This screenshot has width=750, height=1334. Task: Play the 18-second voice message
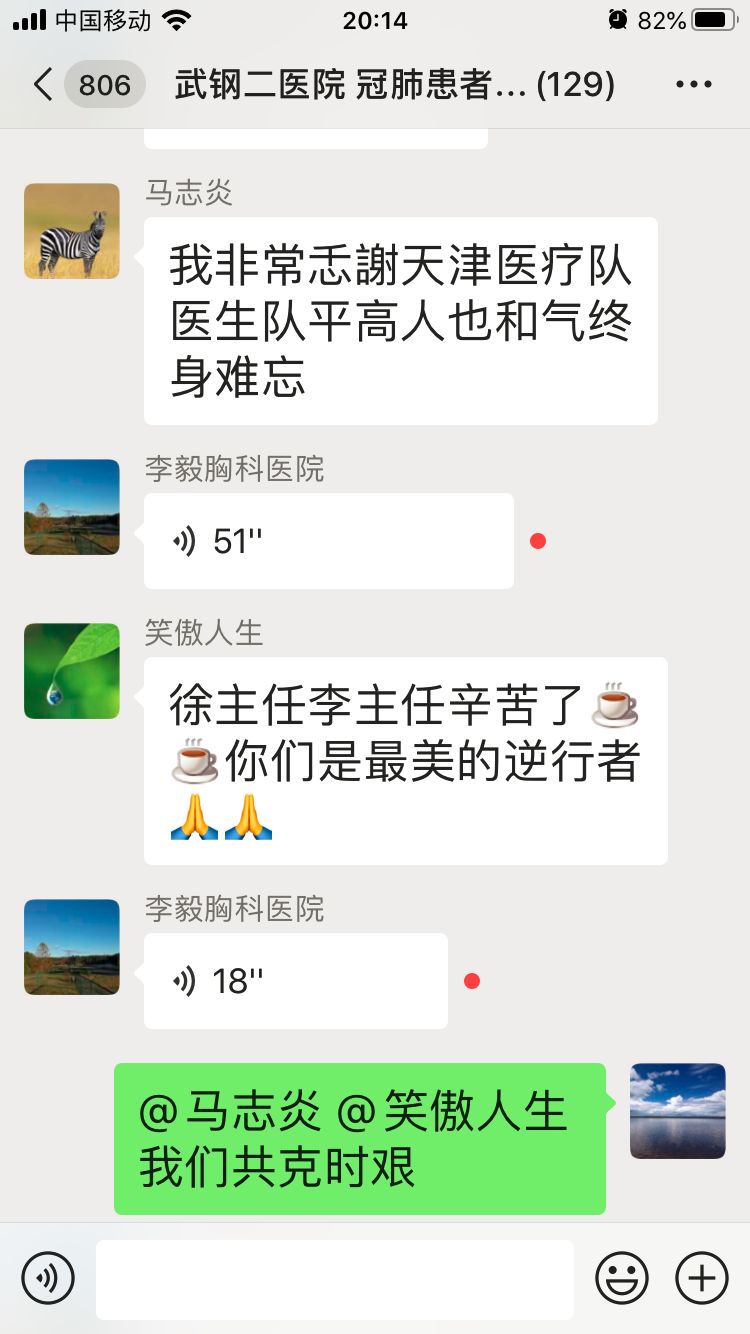click(295, 981)
